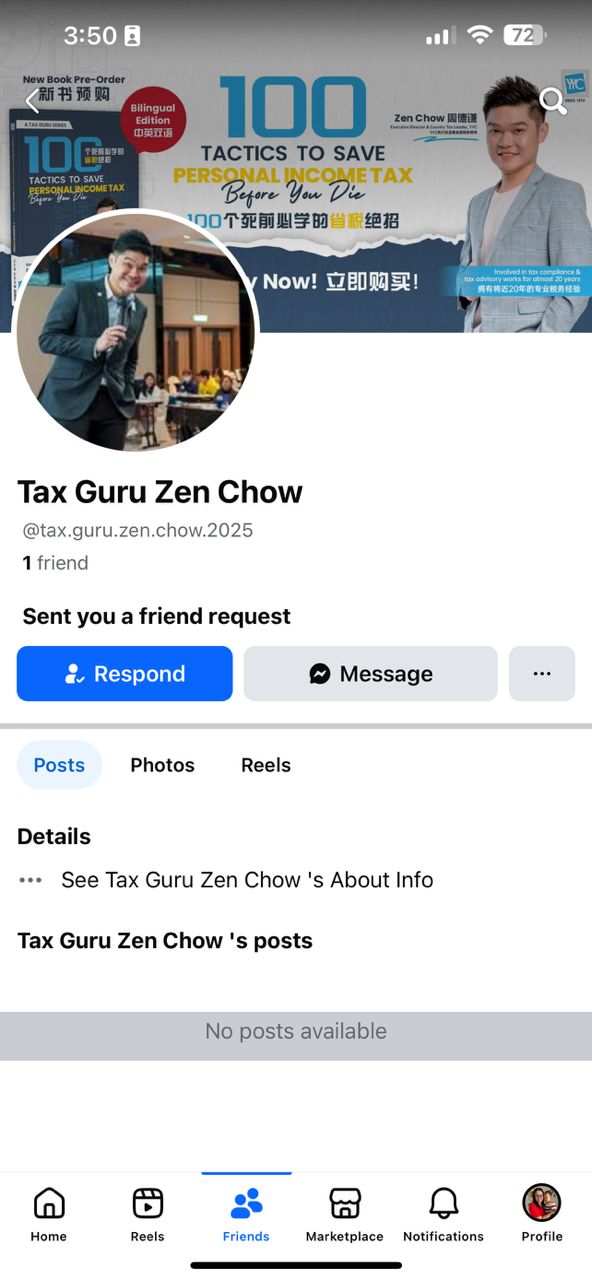Viewport: 592px width, 1280px height.
Task: Open Reels in bottom navigation
Action: pos(147,1214)
